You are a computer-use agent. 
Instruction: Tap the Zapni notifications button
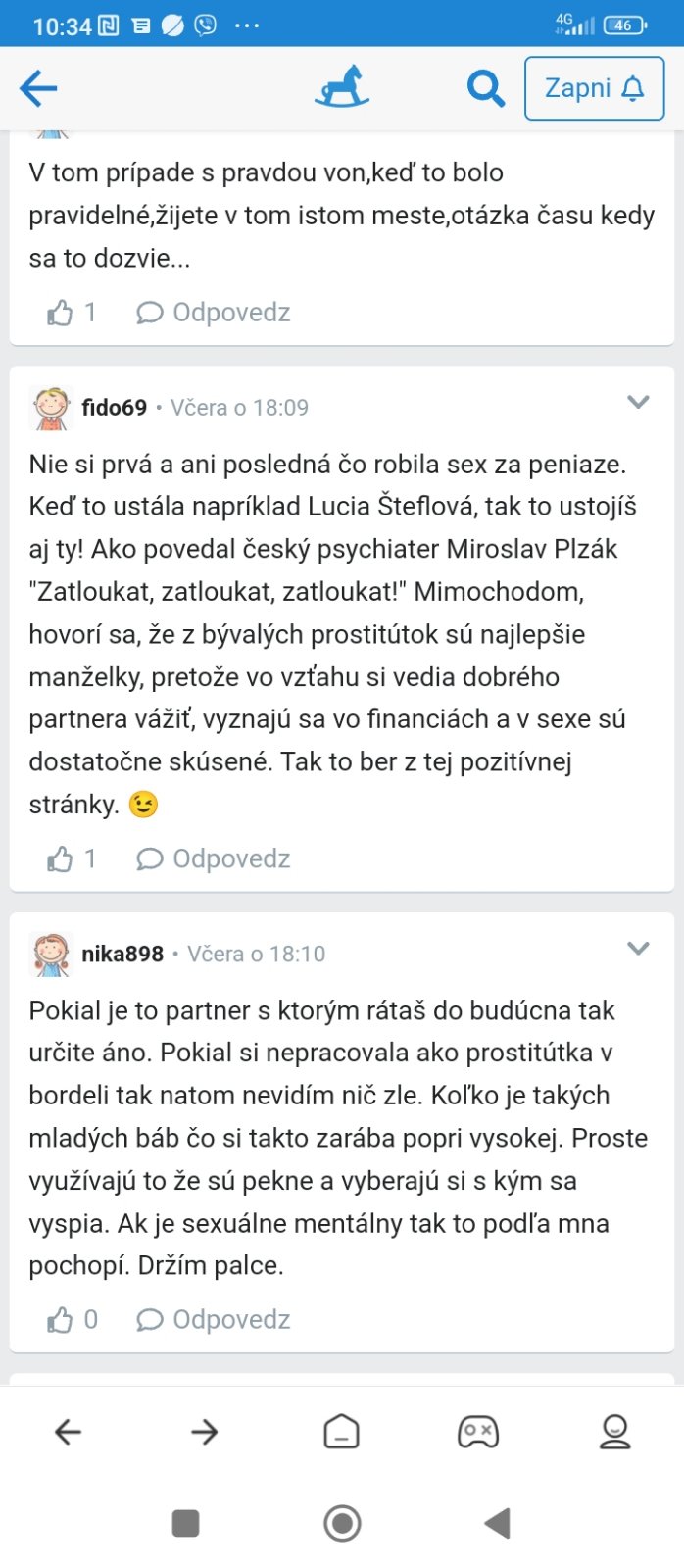(594, 88)
